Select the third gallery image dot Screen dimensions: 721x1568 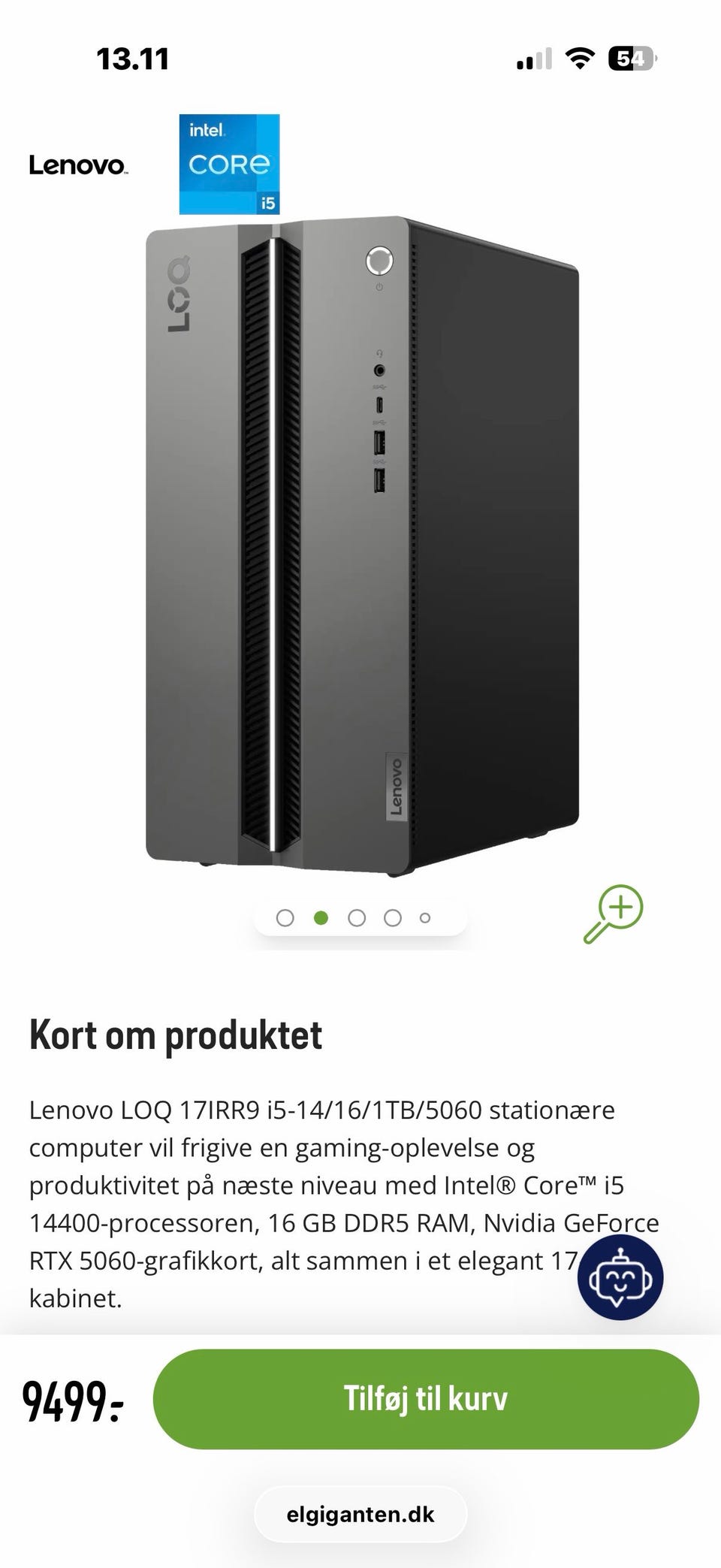pyautogui.click(x=357, y=918)
